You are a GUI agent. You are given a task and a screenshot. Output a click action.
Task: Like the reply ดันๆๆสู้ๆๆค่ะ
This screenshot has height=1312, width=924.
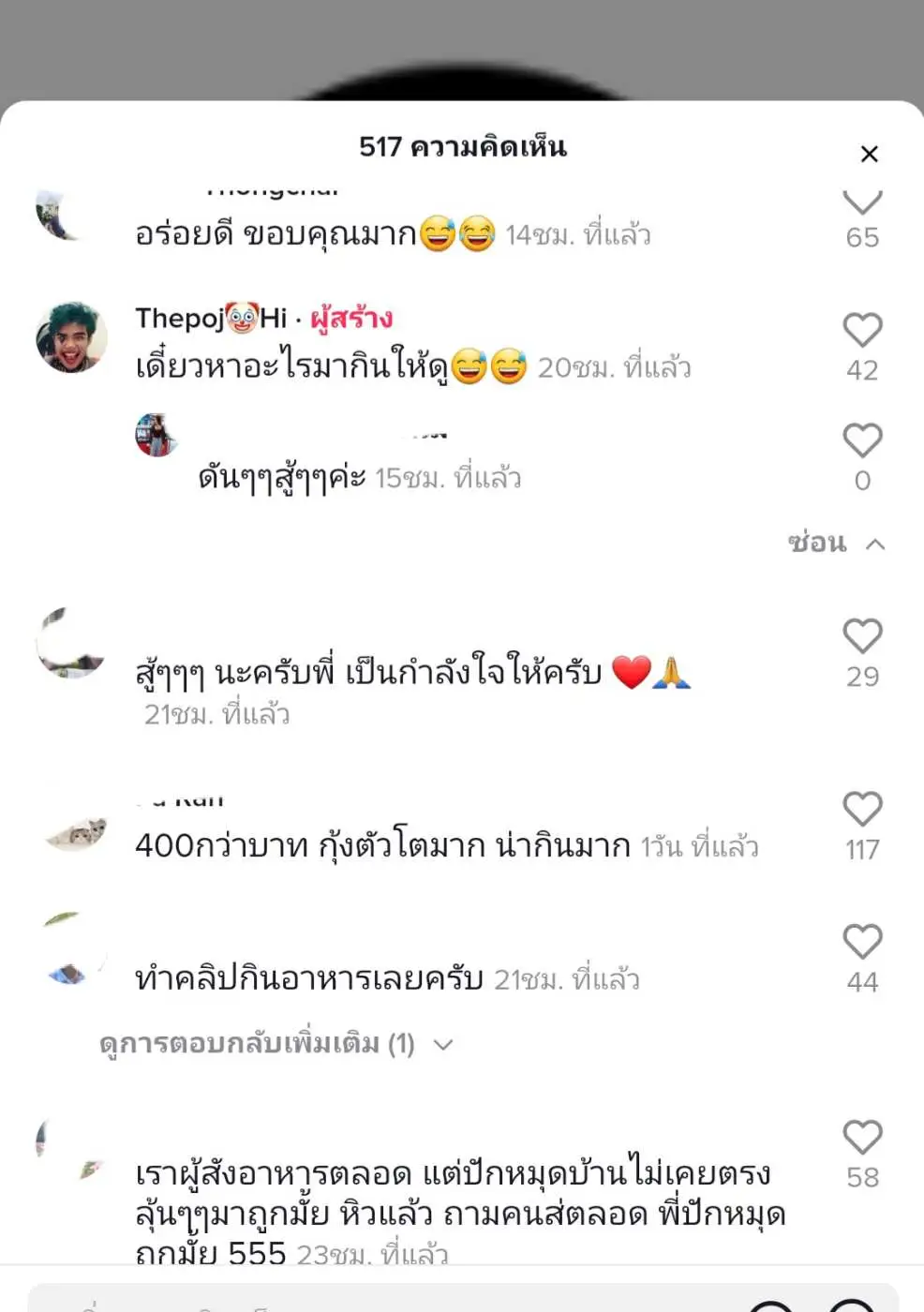862,441
